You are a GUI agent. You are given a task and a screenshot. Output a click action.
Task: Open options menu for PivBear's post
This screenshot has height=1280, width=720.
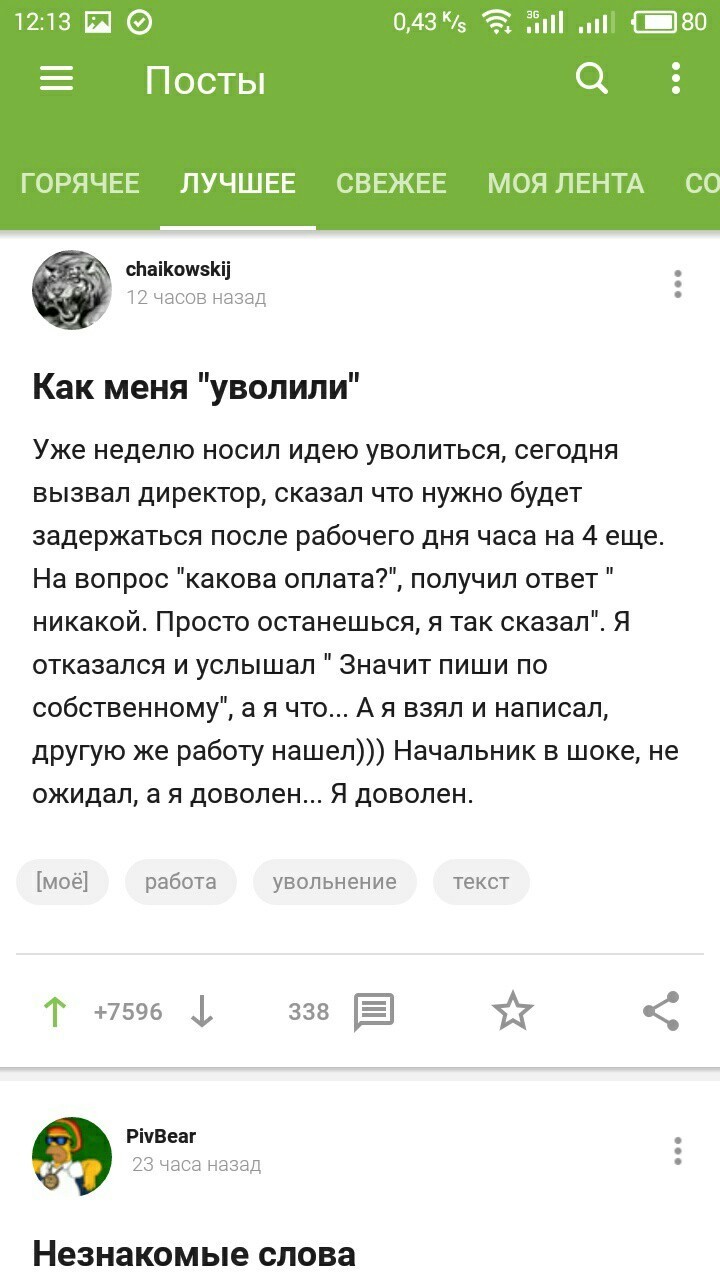(x=678, y=1151)
